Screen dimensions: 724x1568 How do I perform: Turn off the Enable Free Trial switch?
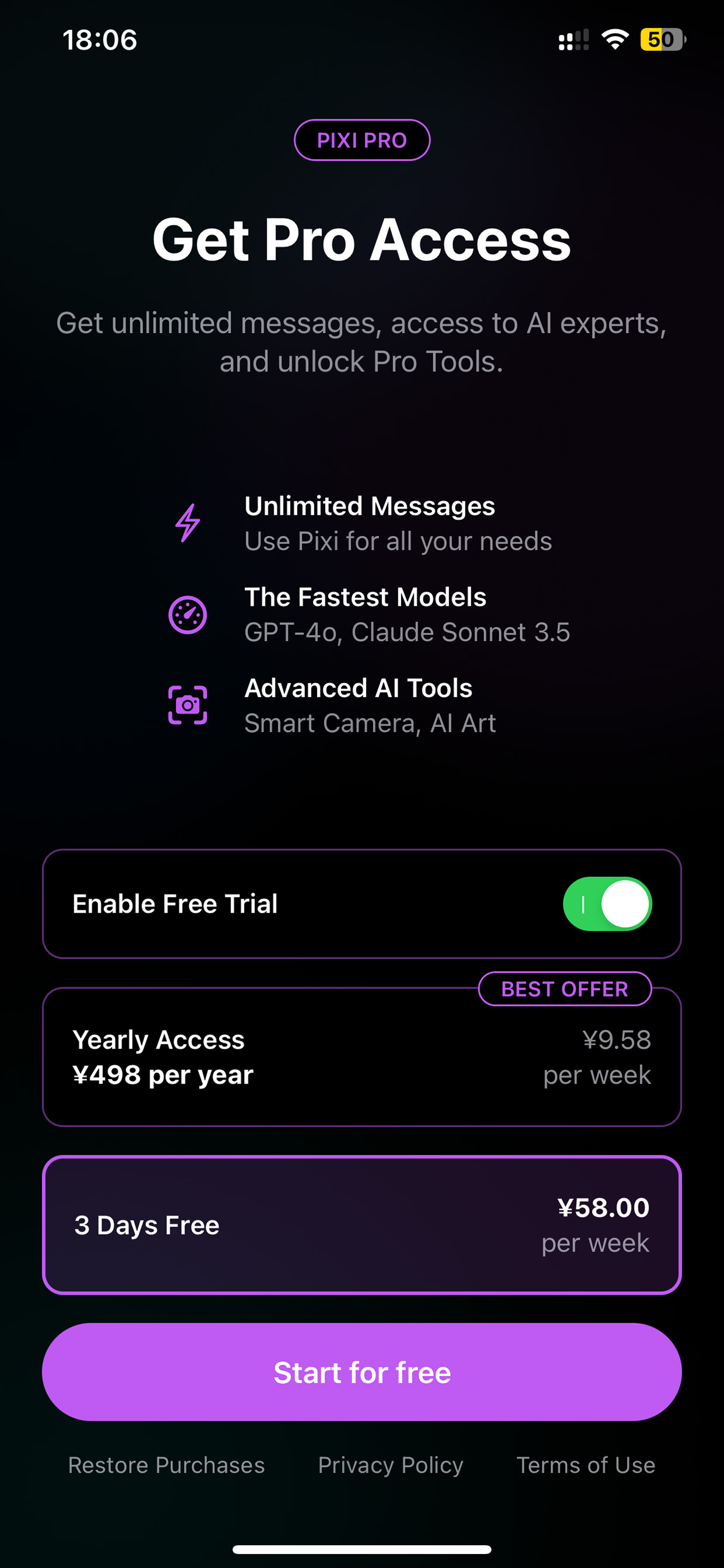(x=607, y=904)
